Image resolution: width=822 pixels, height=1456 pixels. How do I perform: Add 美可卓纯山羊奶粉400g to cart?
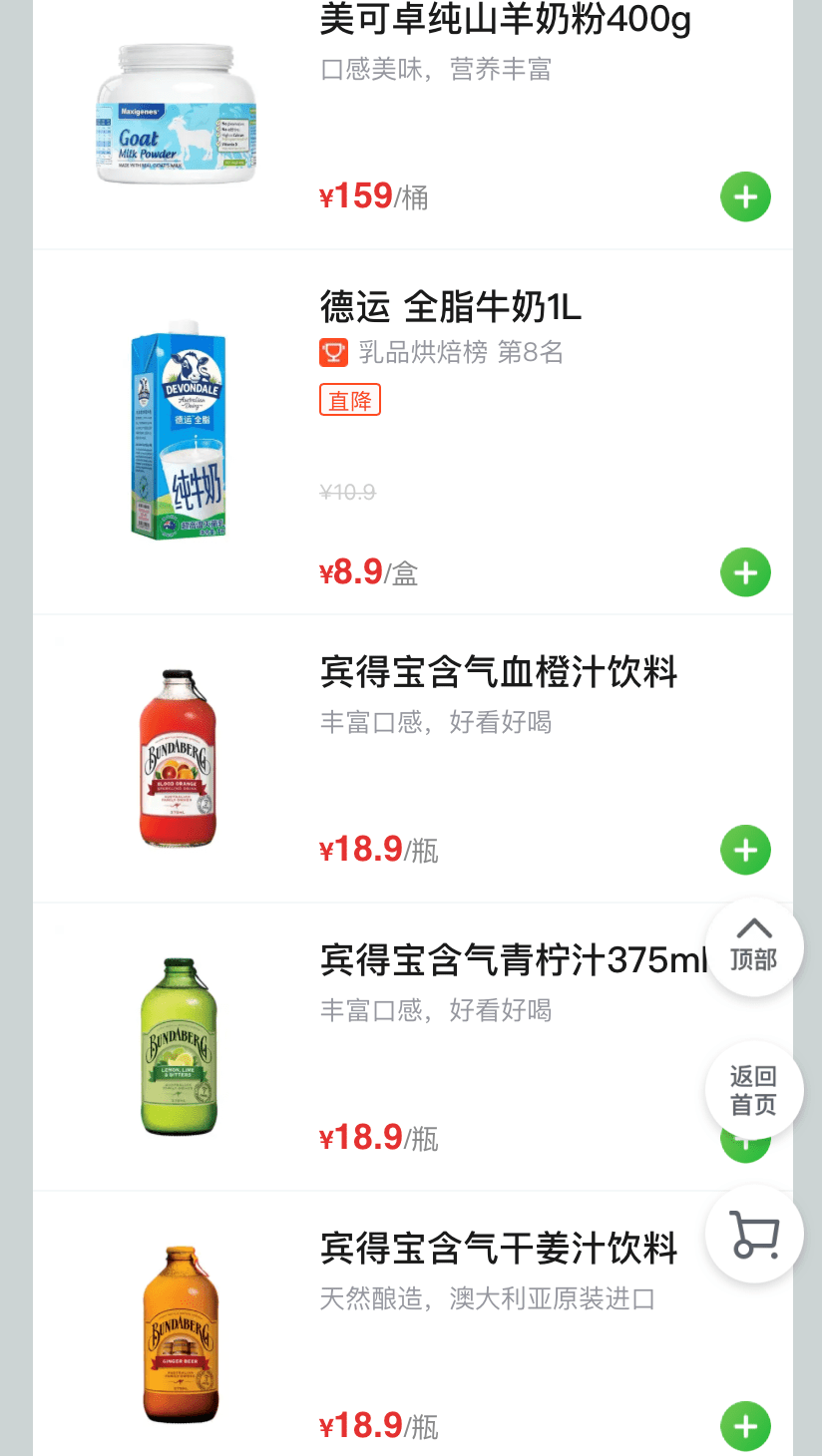click(x=745, y=196)
